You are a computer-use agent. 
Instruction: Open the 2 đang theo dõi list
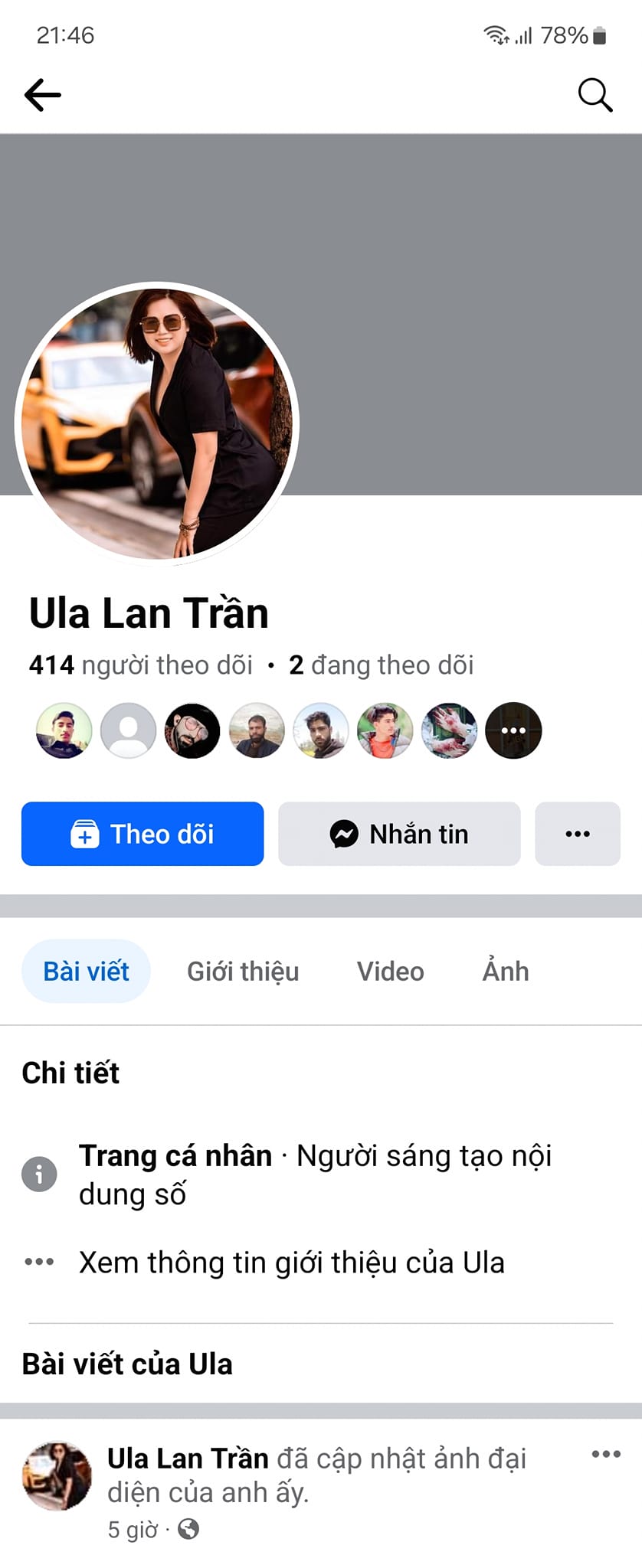tap(382, 665)
